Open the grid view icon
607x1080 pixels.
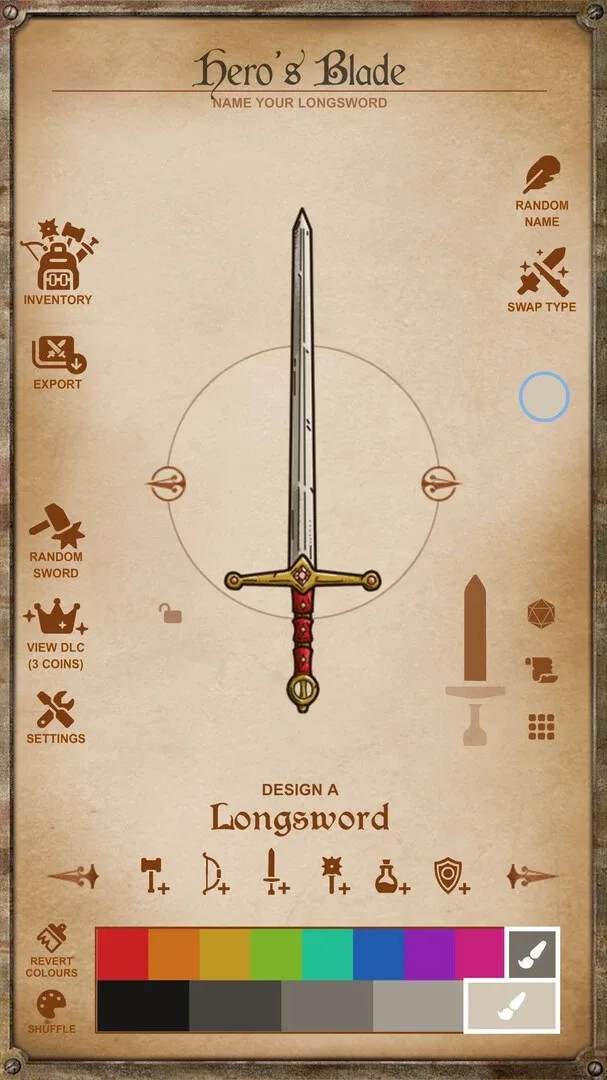click(x=541, y=727)
